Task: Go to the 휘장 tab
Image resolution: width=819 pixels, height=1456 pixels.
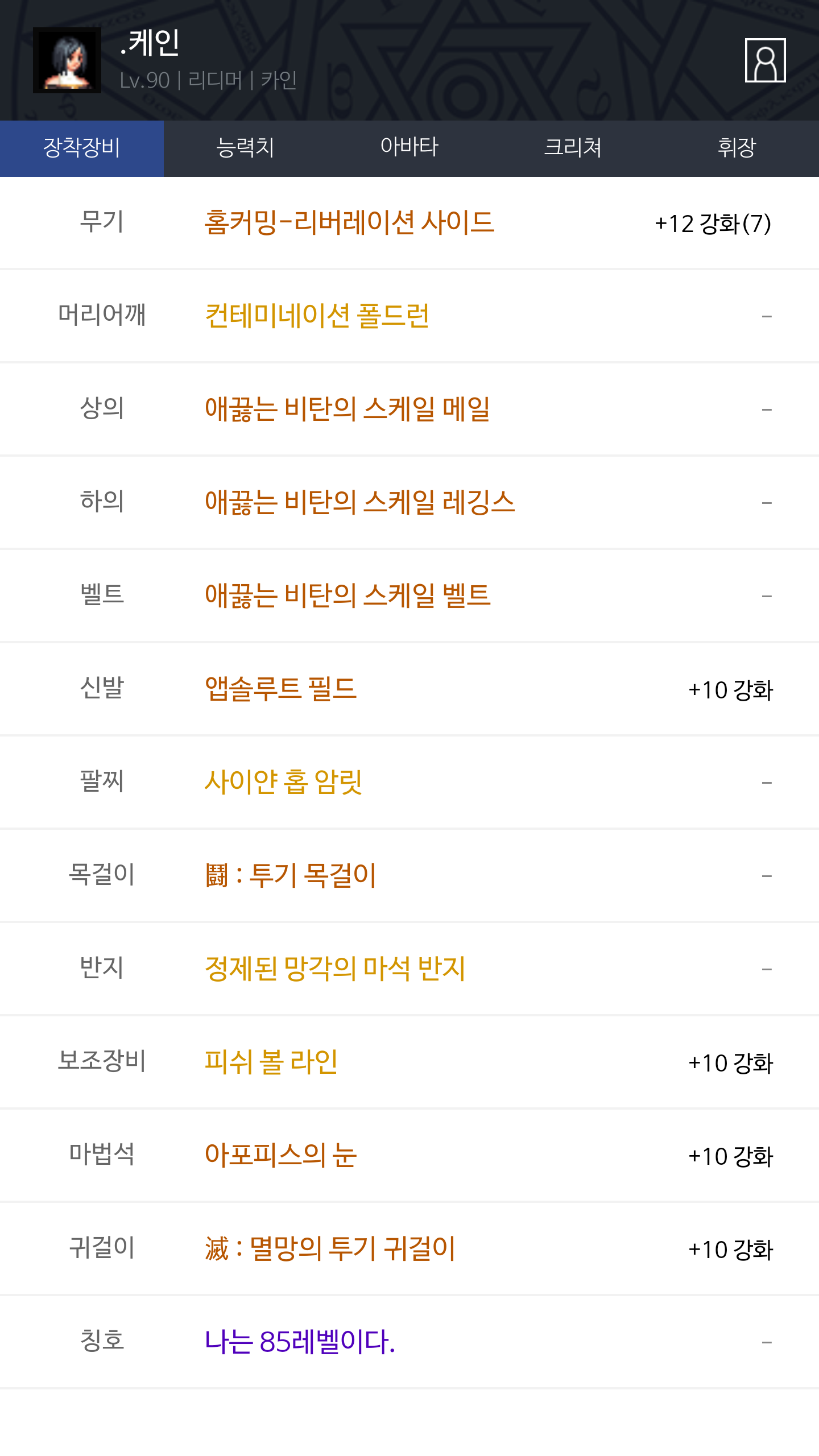Action: [737, 148]
